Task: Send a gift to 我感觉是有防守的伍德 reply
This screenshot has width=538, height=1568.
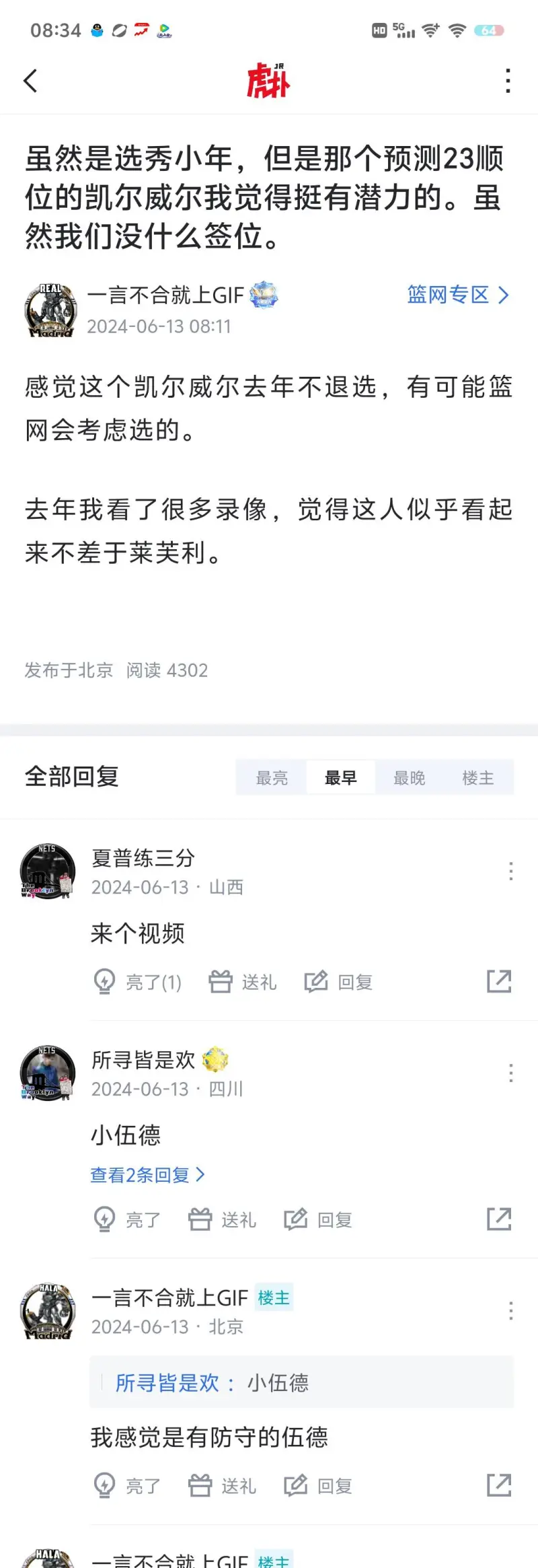Action: [x=223, y=1485]
